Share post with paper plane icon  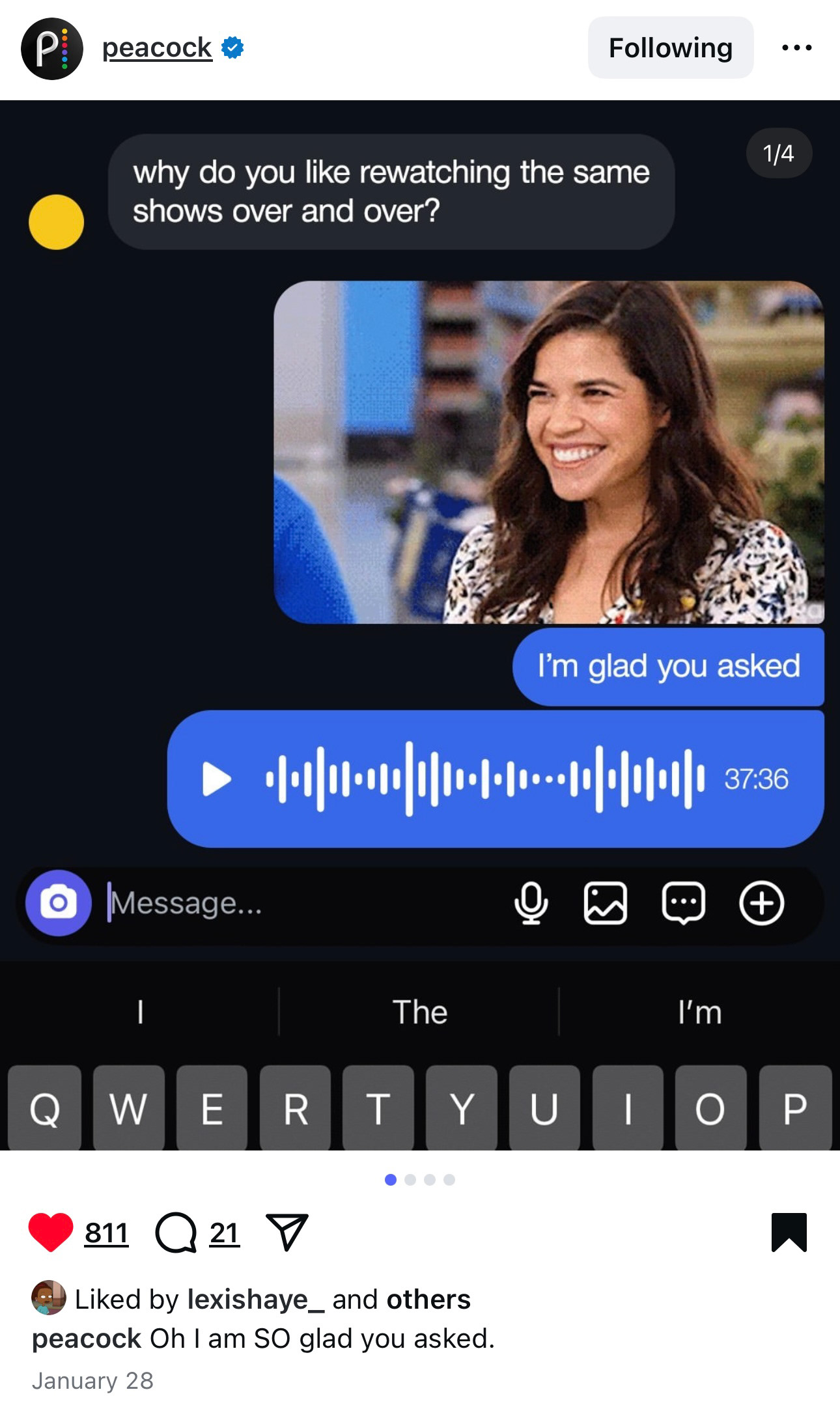tap(287, 1232)
